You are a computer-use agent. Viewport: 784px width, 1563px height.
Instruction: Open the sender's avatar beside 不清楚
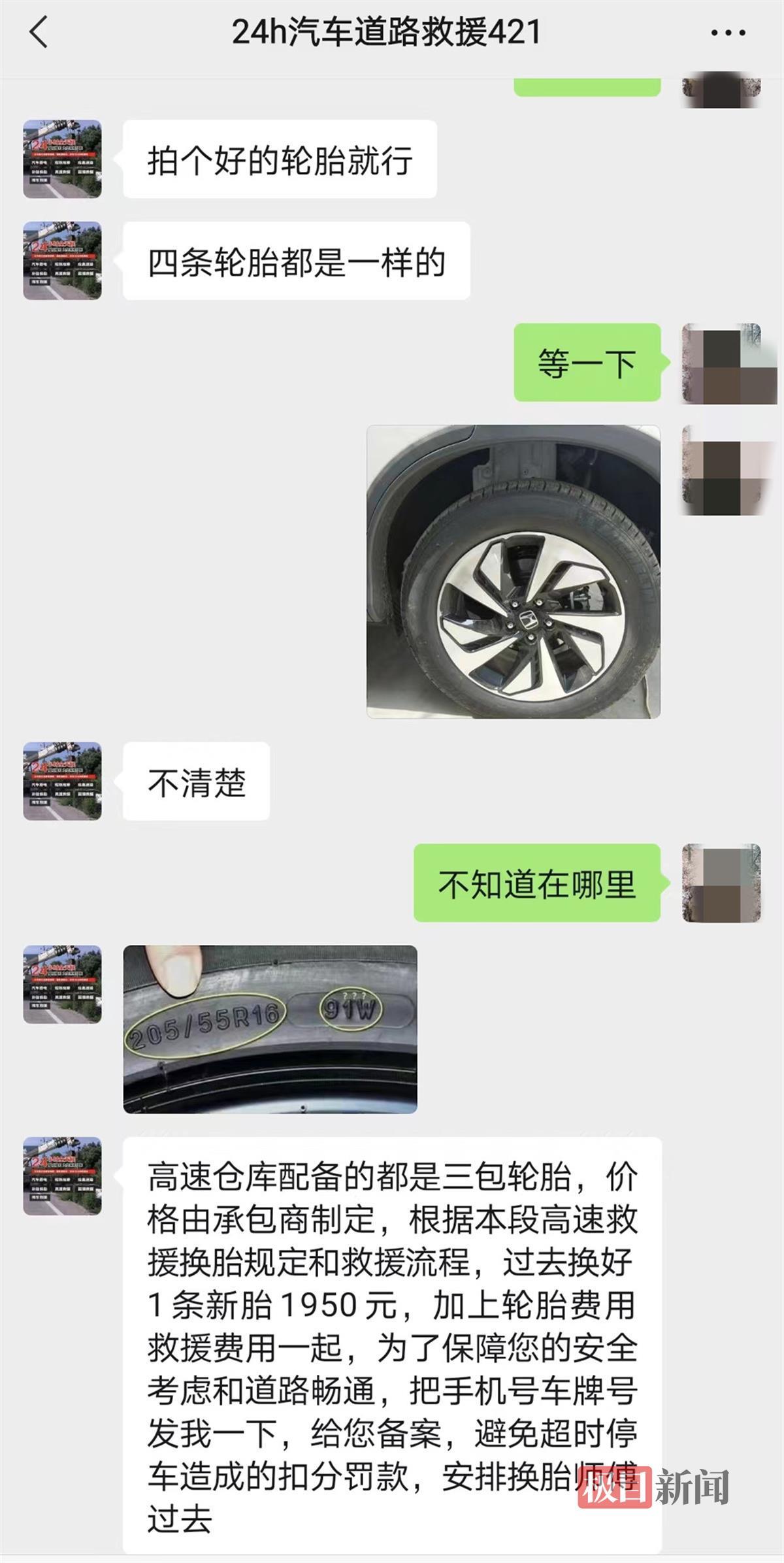62,781
